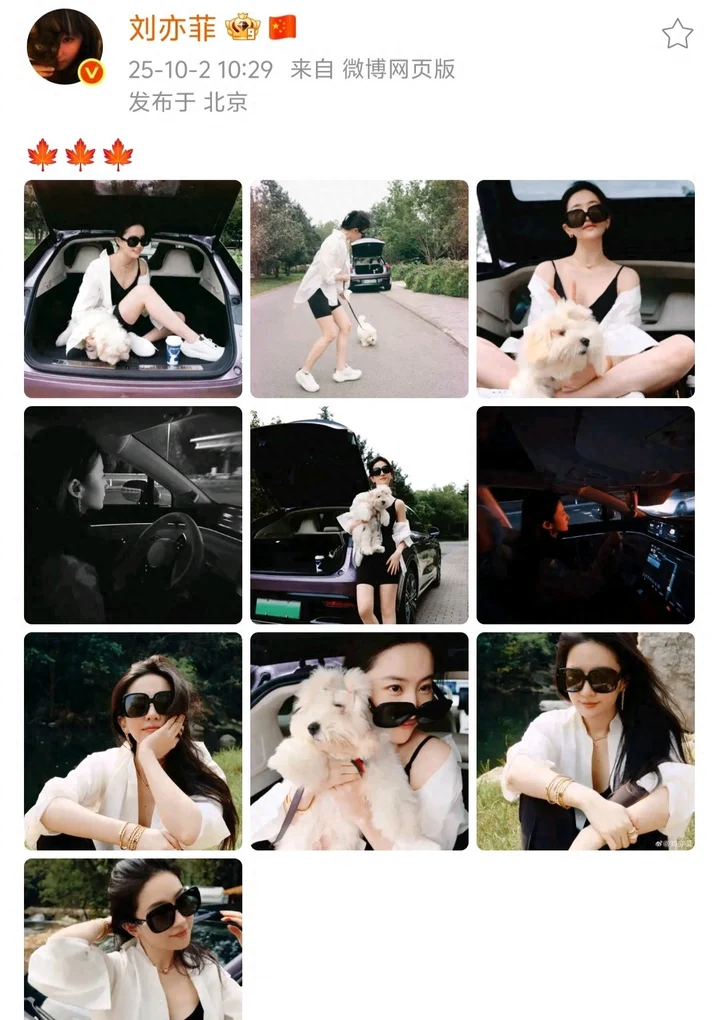
Task: Open photo sitting on grass near rock
Action: (x=585, y=741)
